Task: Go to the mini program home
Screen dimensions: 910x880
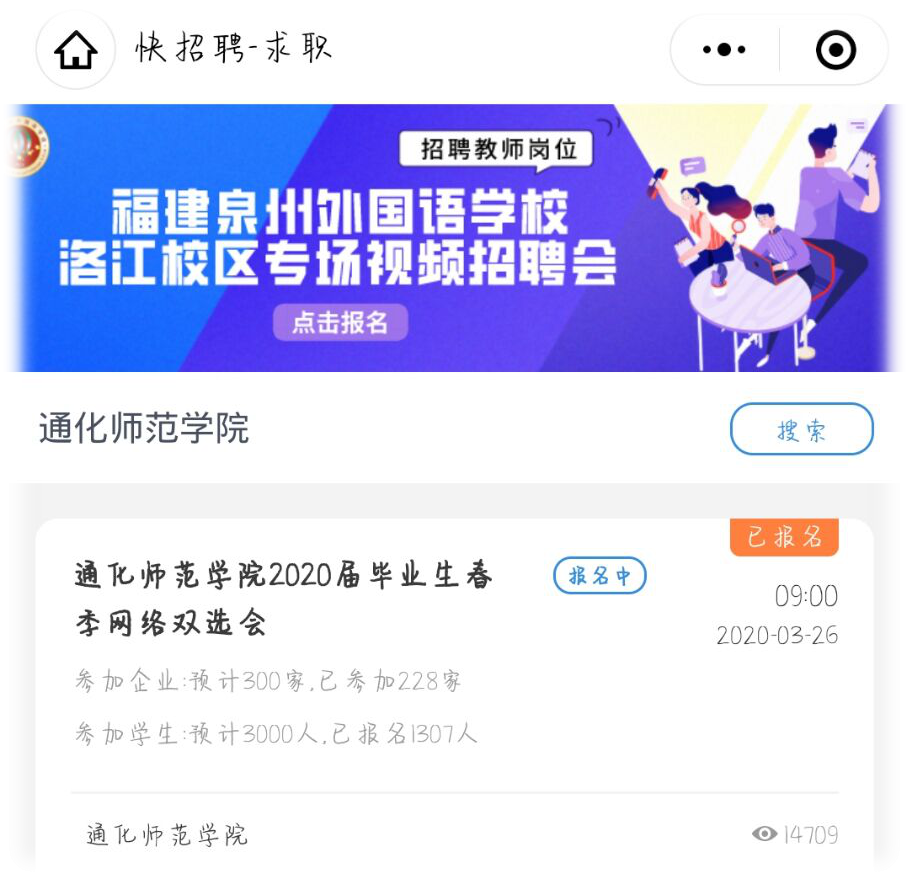Action: (76, 50)
